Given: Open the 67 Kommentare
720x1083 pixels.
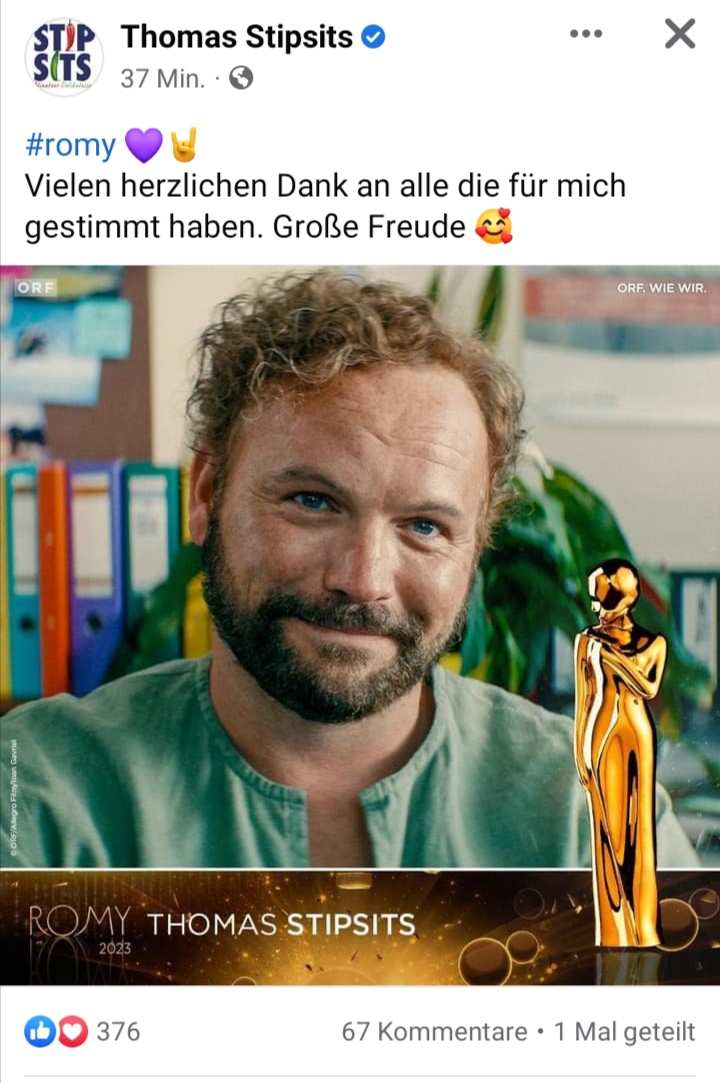Looking at the screenshot, I should (x=434, y=1032).
